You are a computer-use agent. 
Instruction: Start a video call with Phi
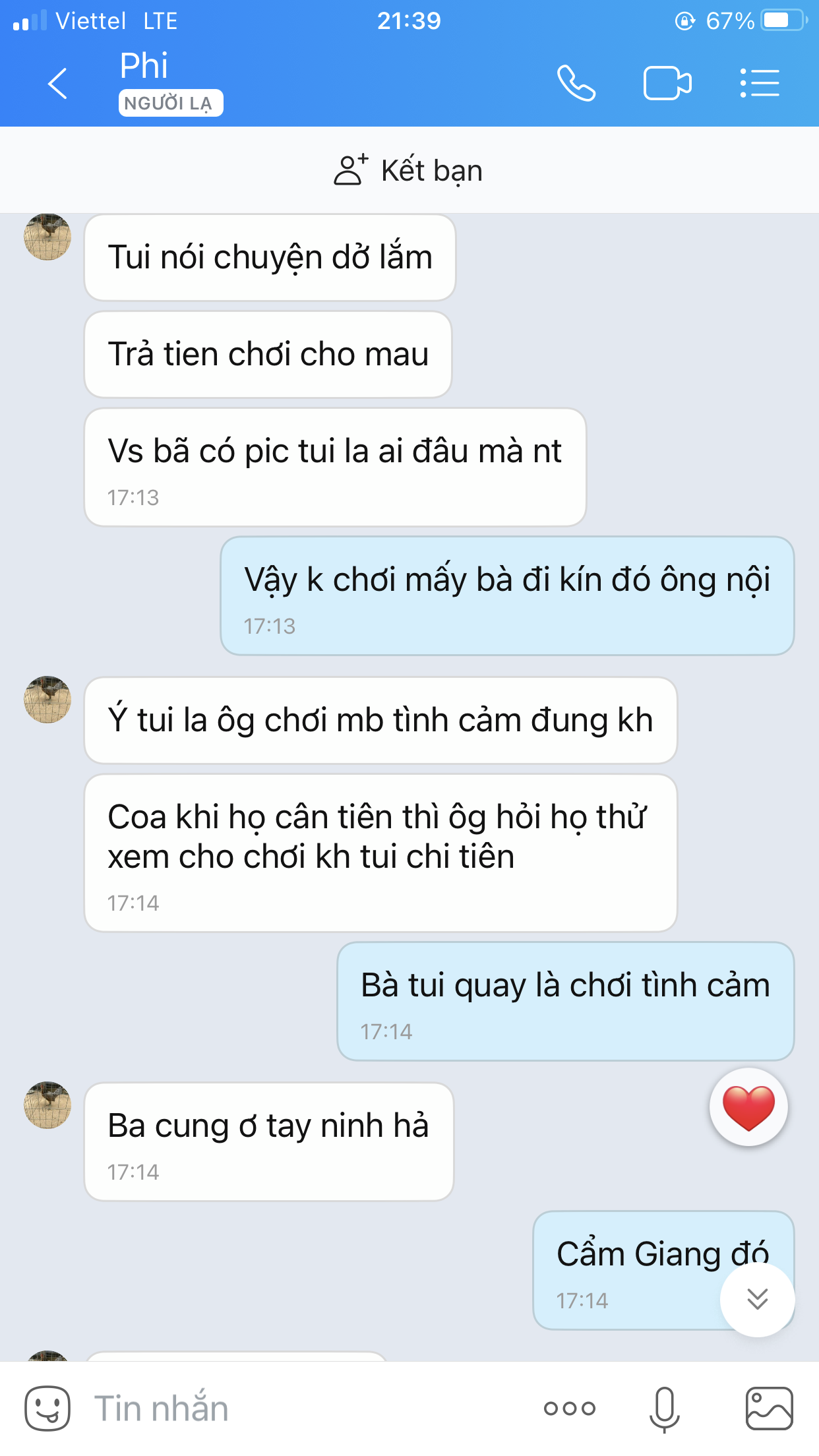coord(667,84)
